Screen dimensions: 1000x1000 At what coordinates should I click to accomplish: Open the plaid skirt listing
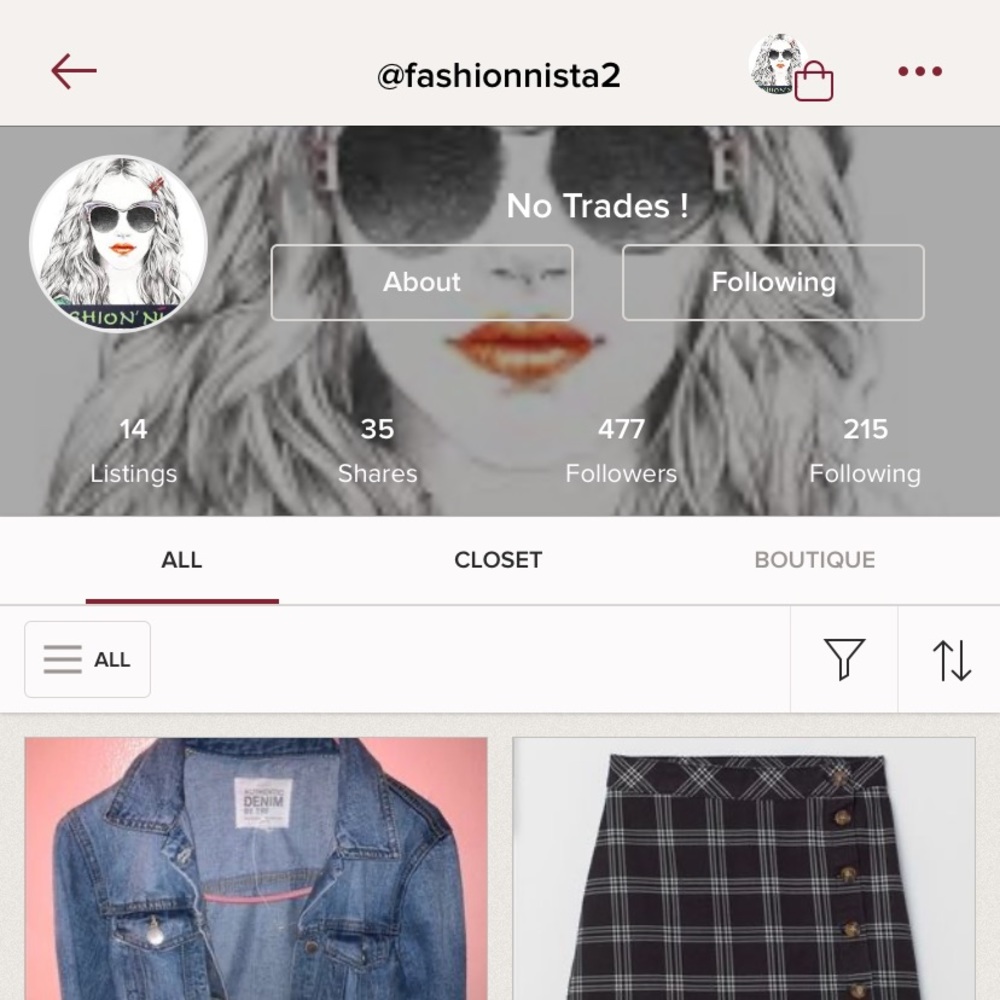(x=744, y=868)
